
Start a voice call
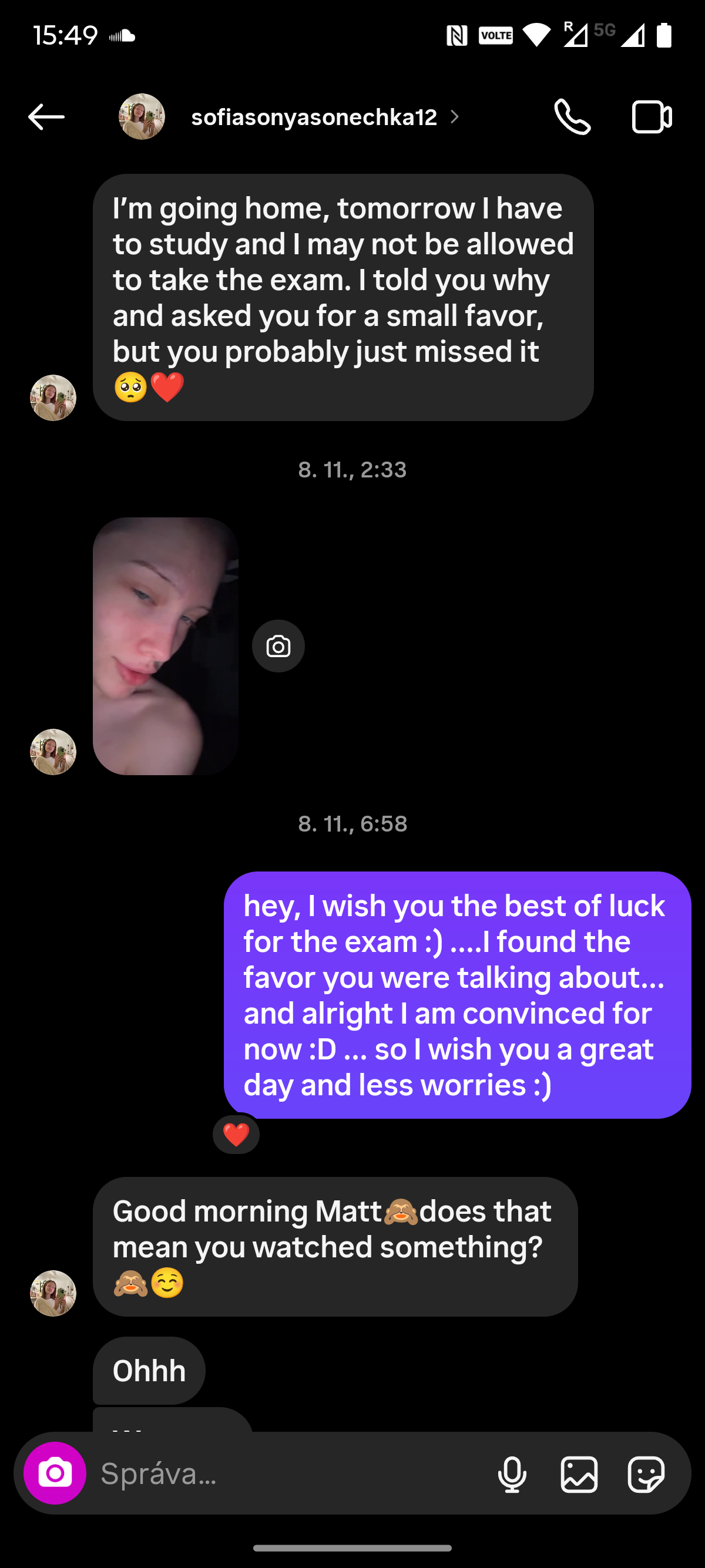[x=572, y=117]
